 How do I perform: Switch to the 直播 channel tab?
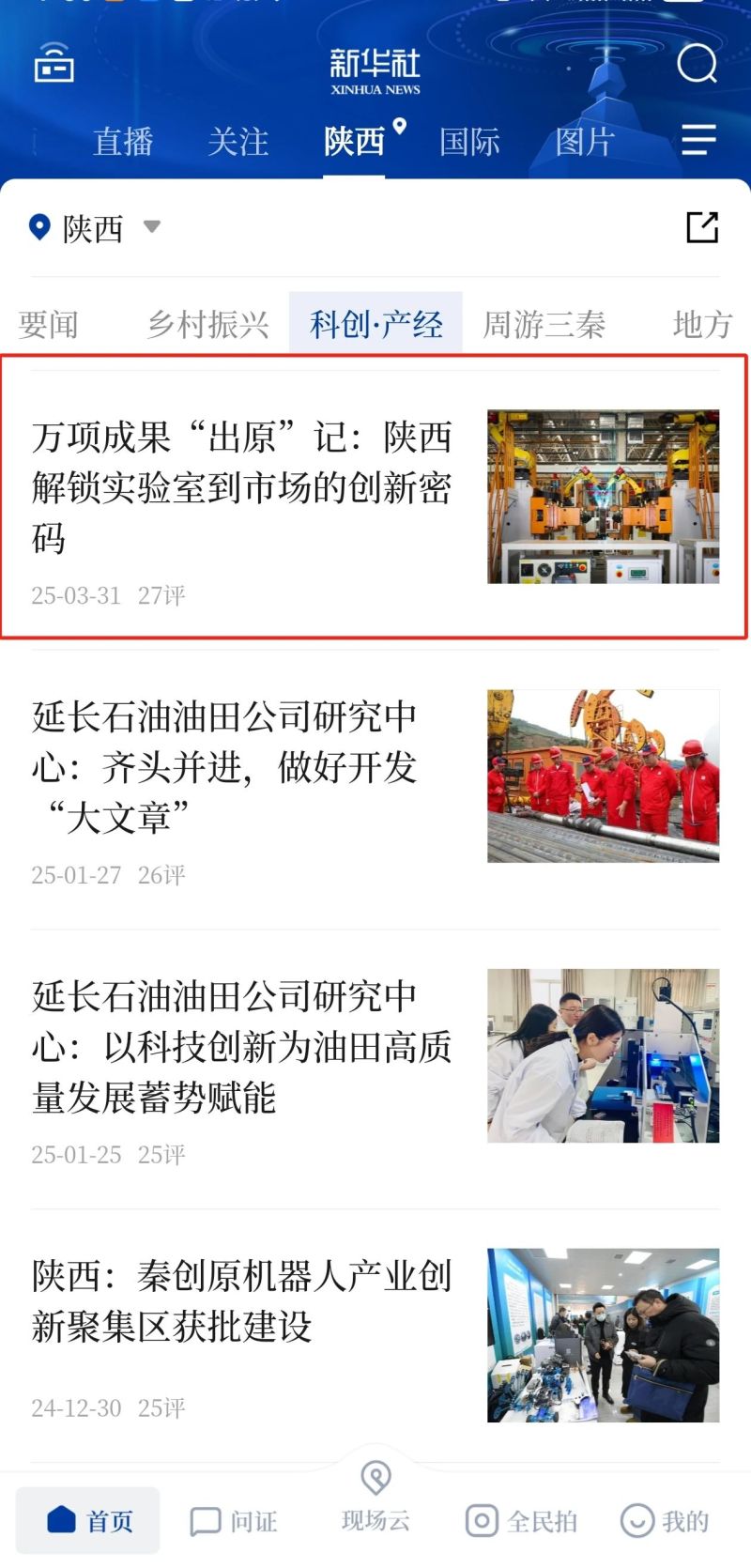point(123,142)
